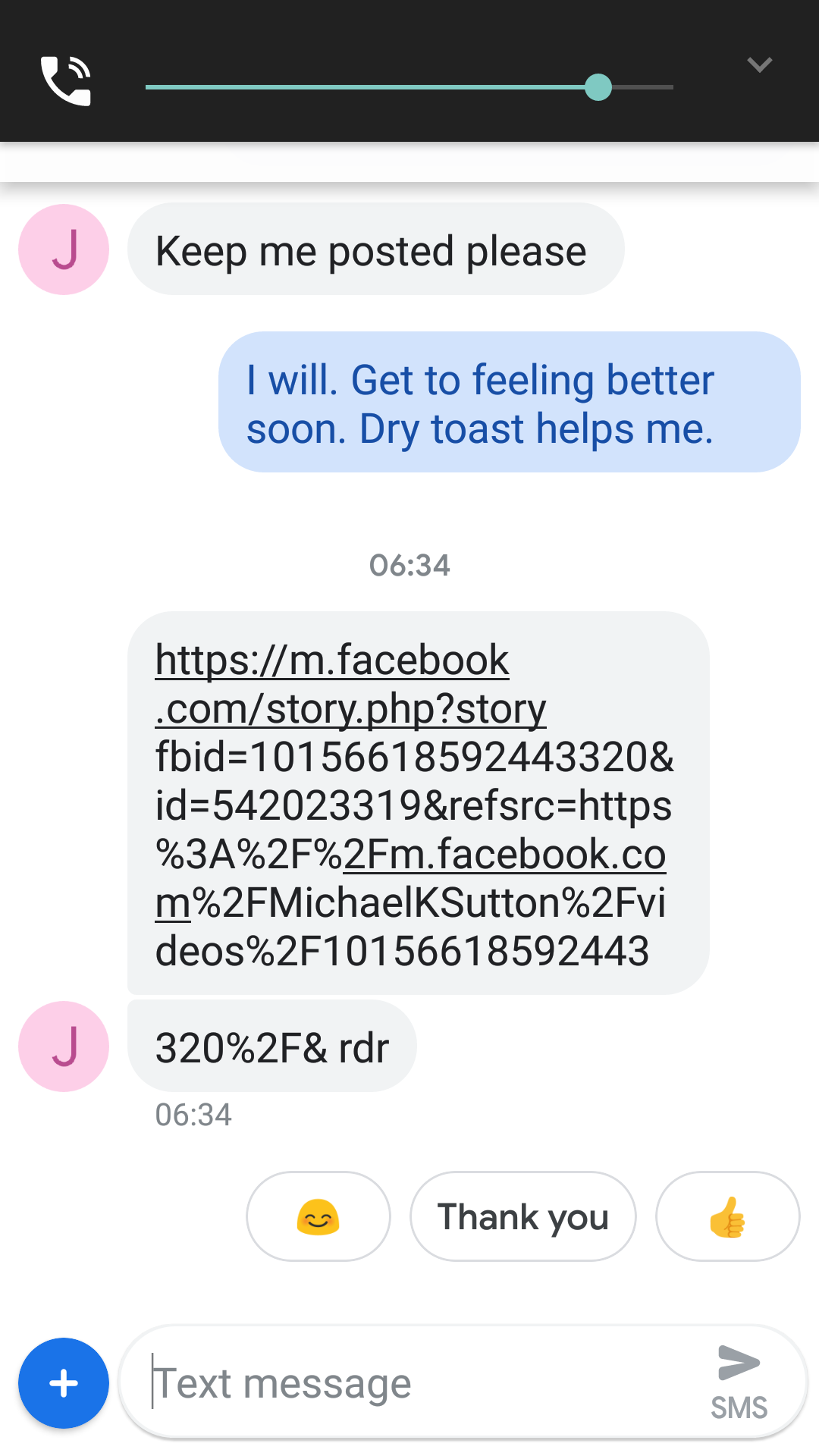Send the thumbs up quick reply
Screen dimensions: 819x1456
(728, 1216)
